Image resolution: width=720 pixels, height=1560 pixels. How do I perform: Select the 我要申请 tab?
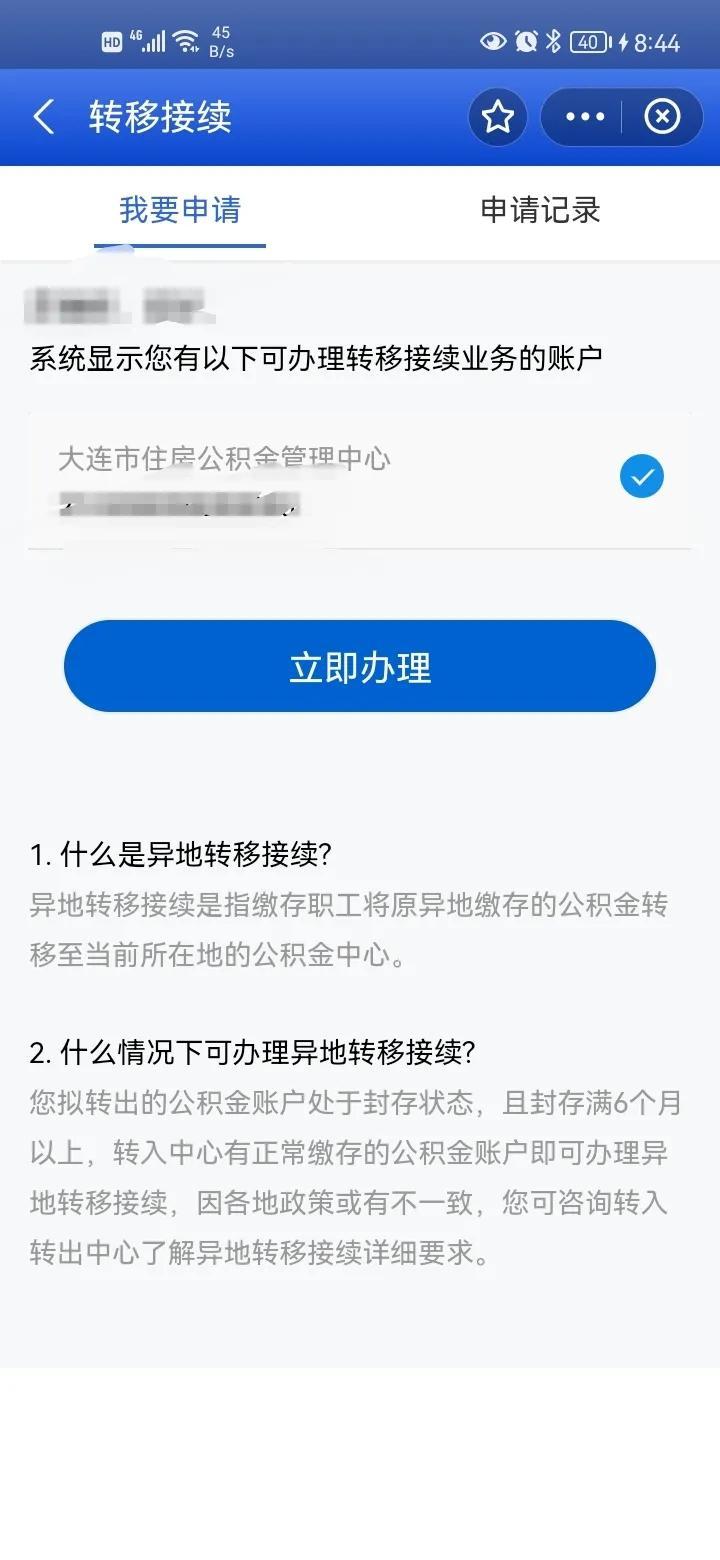(180, 210)
